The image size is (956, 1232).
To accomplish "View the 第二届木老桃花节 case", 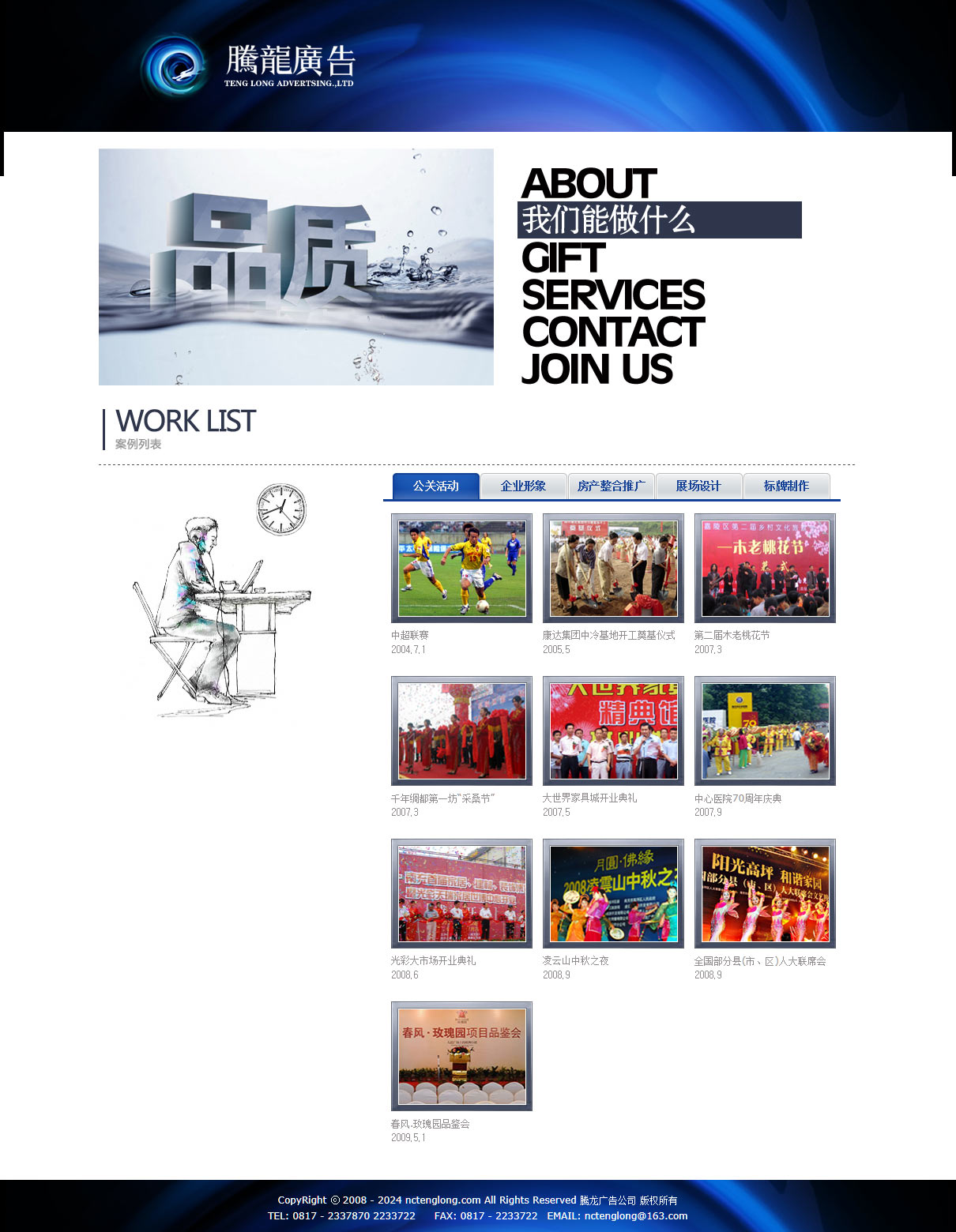I will click(765, 569).
